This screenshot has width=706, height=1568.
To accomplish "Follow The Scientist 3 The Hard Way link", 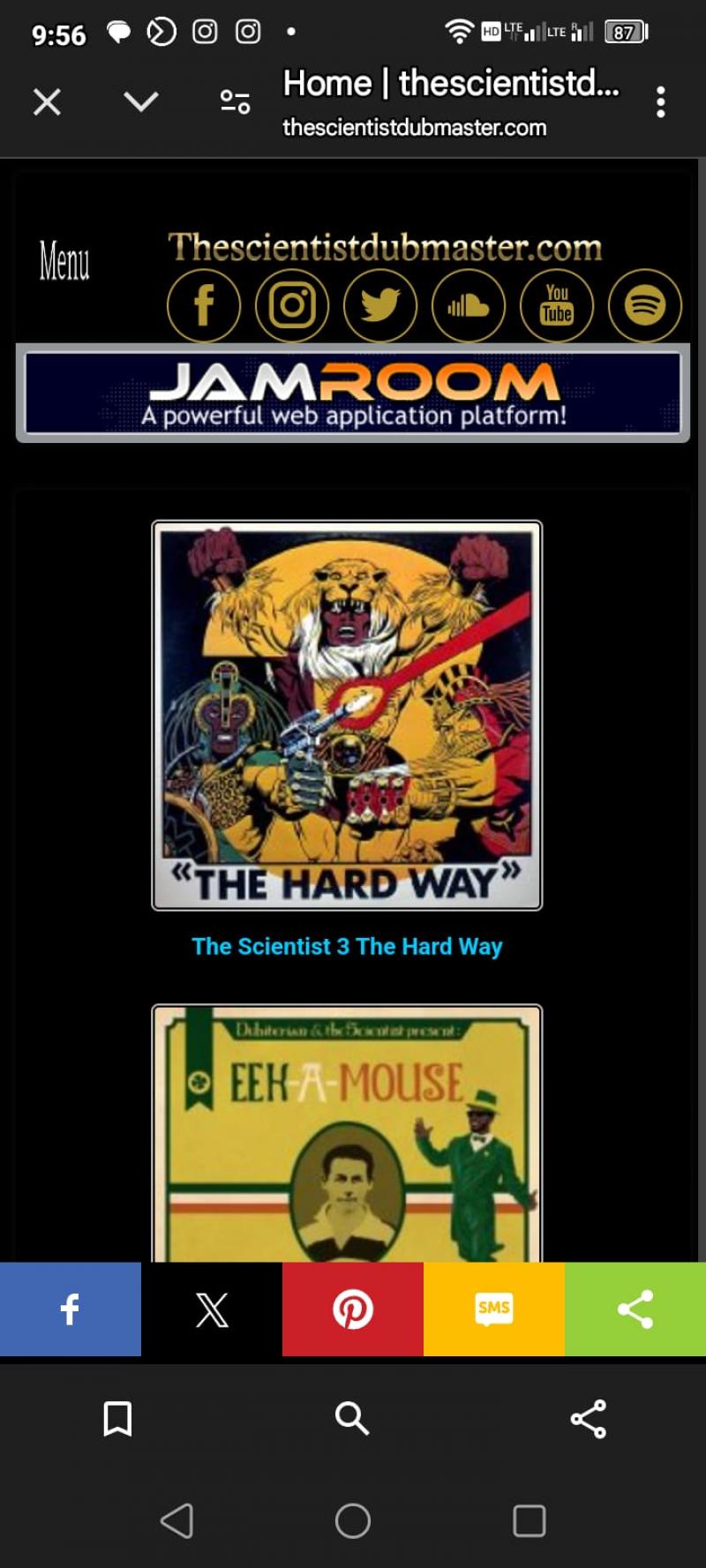I will pyautogui.click(x=347, y=947).
